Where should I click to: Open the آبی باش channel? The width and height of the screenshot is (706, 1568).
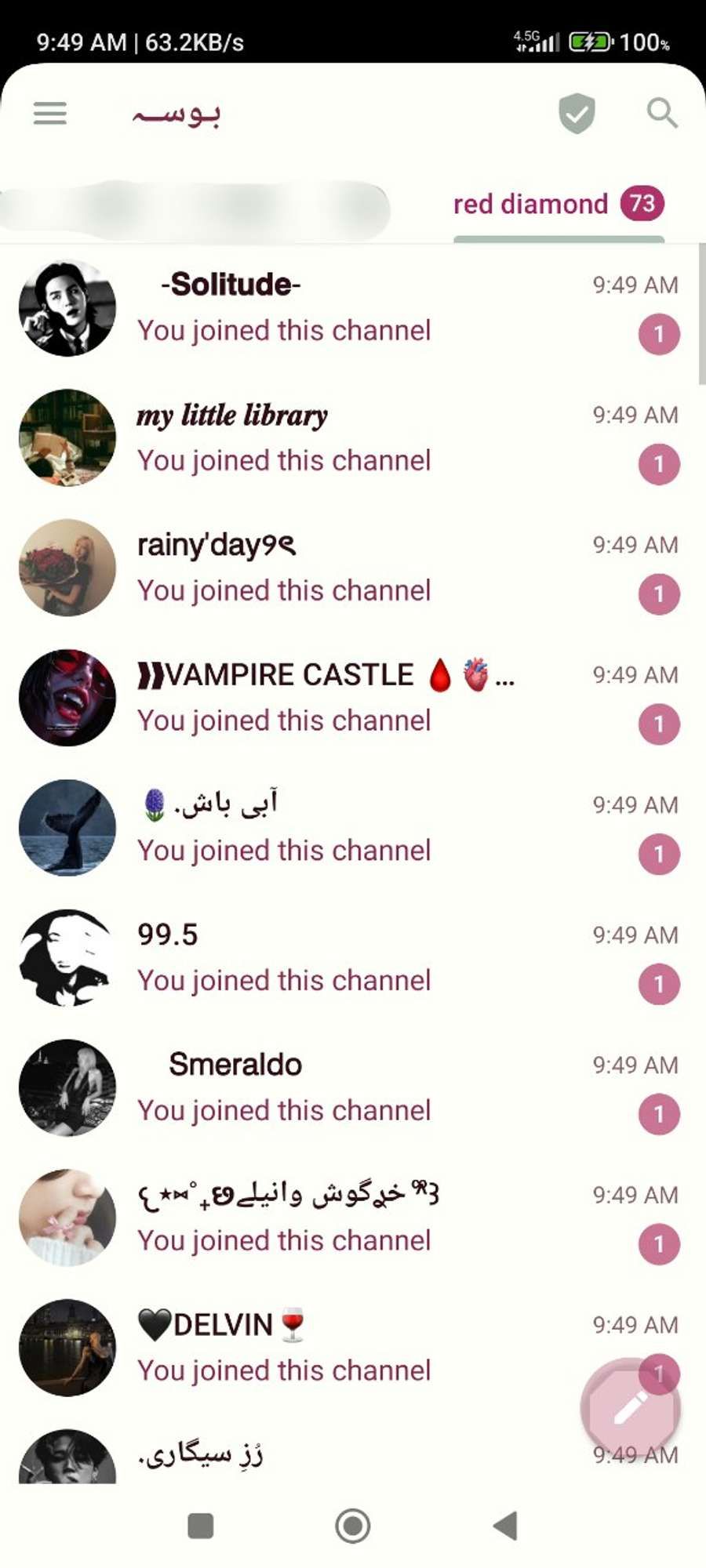353,829
